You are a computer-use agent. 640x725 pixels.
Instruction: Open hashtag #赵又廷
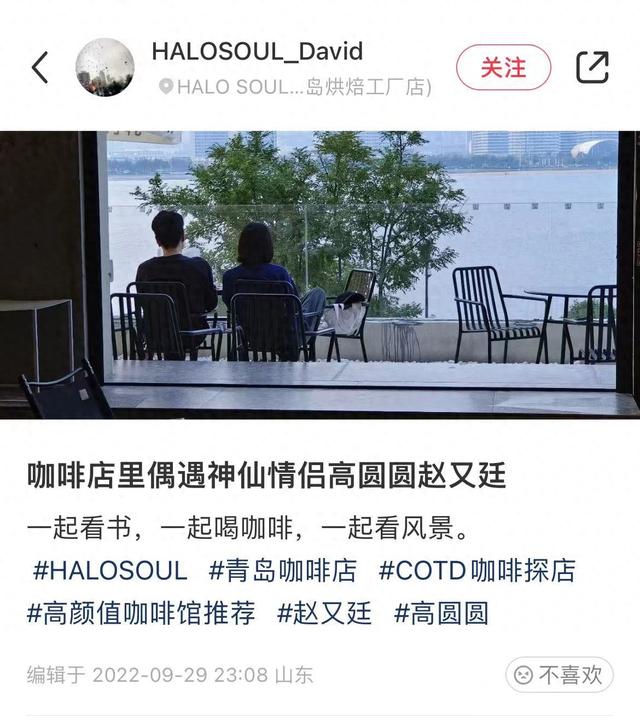[324, 612]
